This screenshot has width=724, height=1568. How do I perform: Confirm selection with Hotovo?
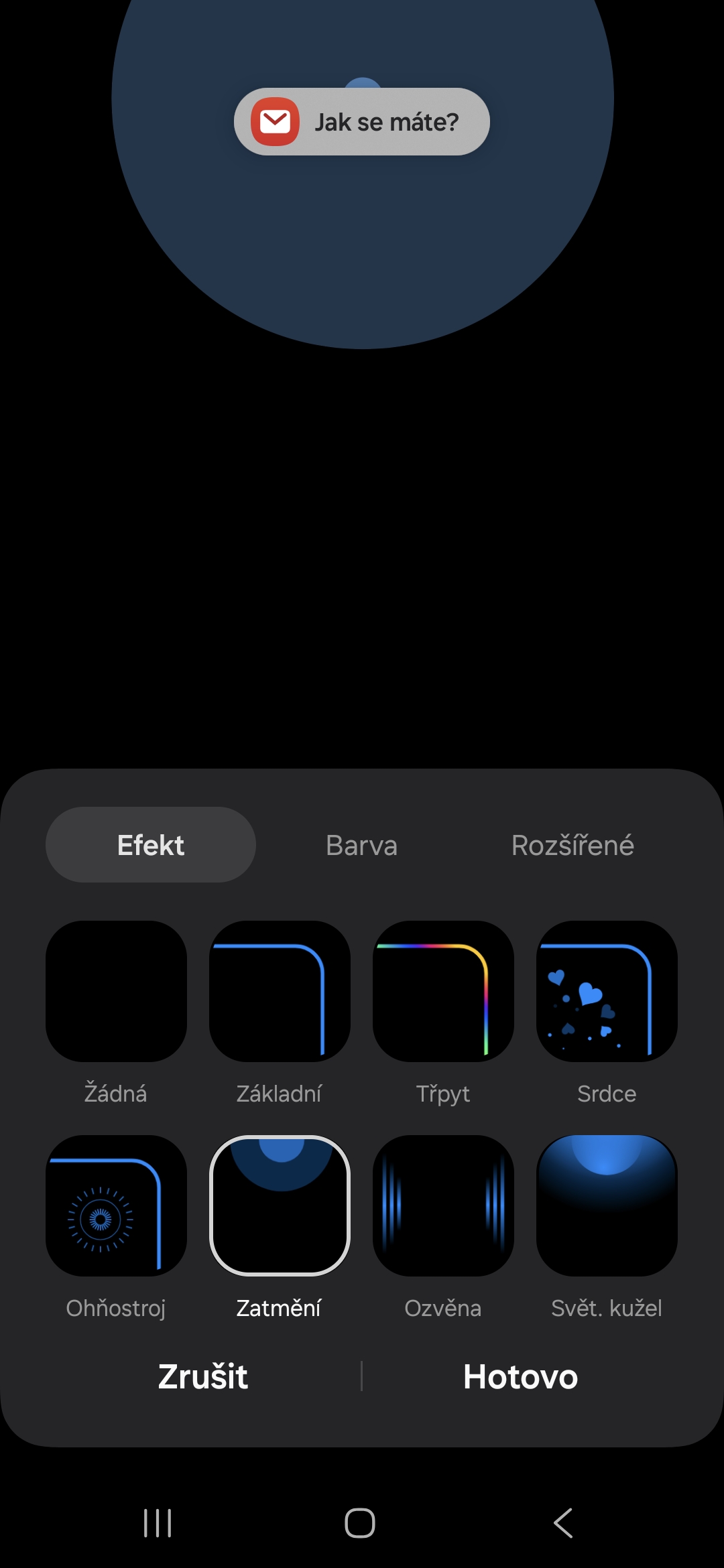pos(520,1377)
